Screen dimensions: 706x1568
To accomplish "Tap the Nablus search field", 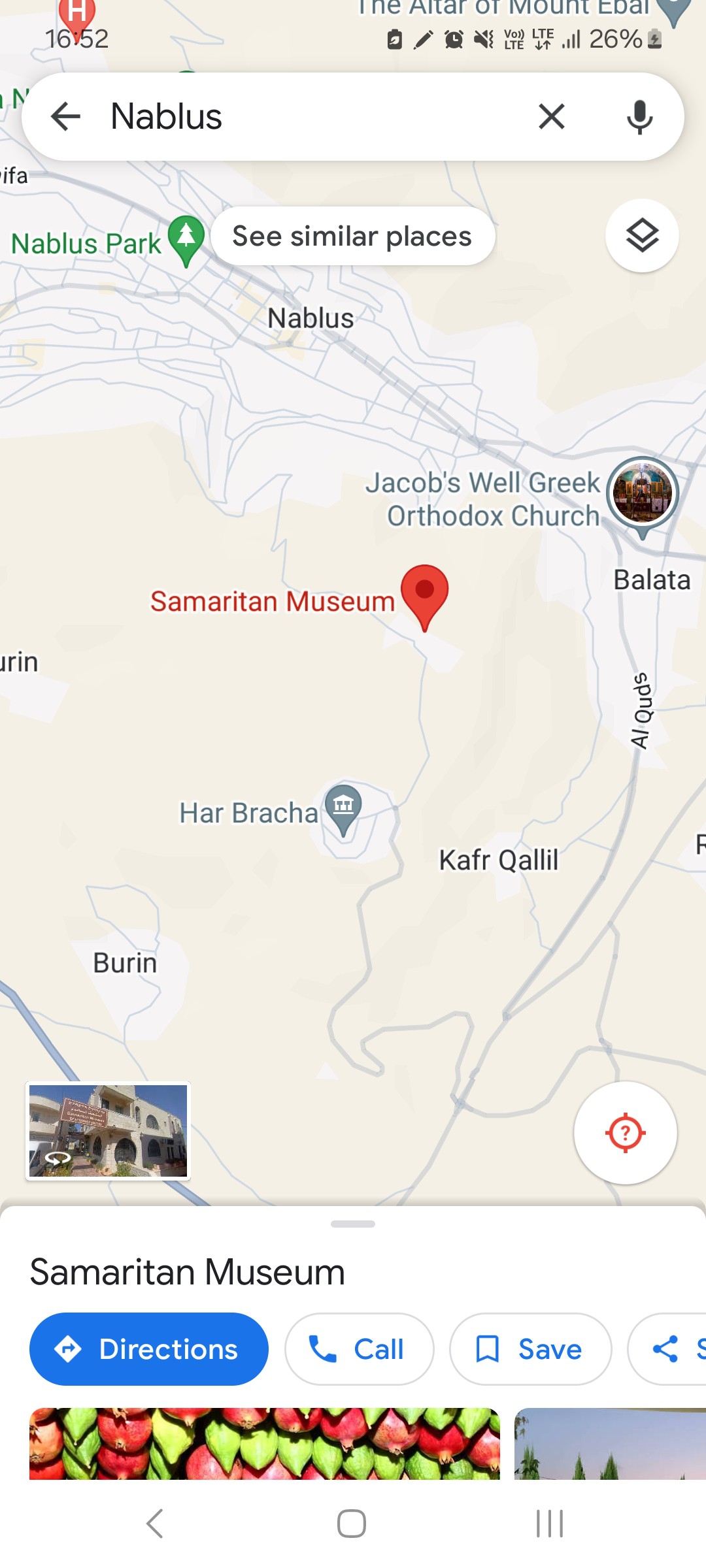I will (x=314, y=117).
